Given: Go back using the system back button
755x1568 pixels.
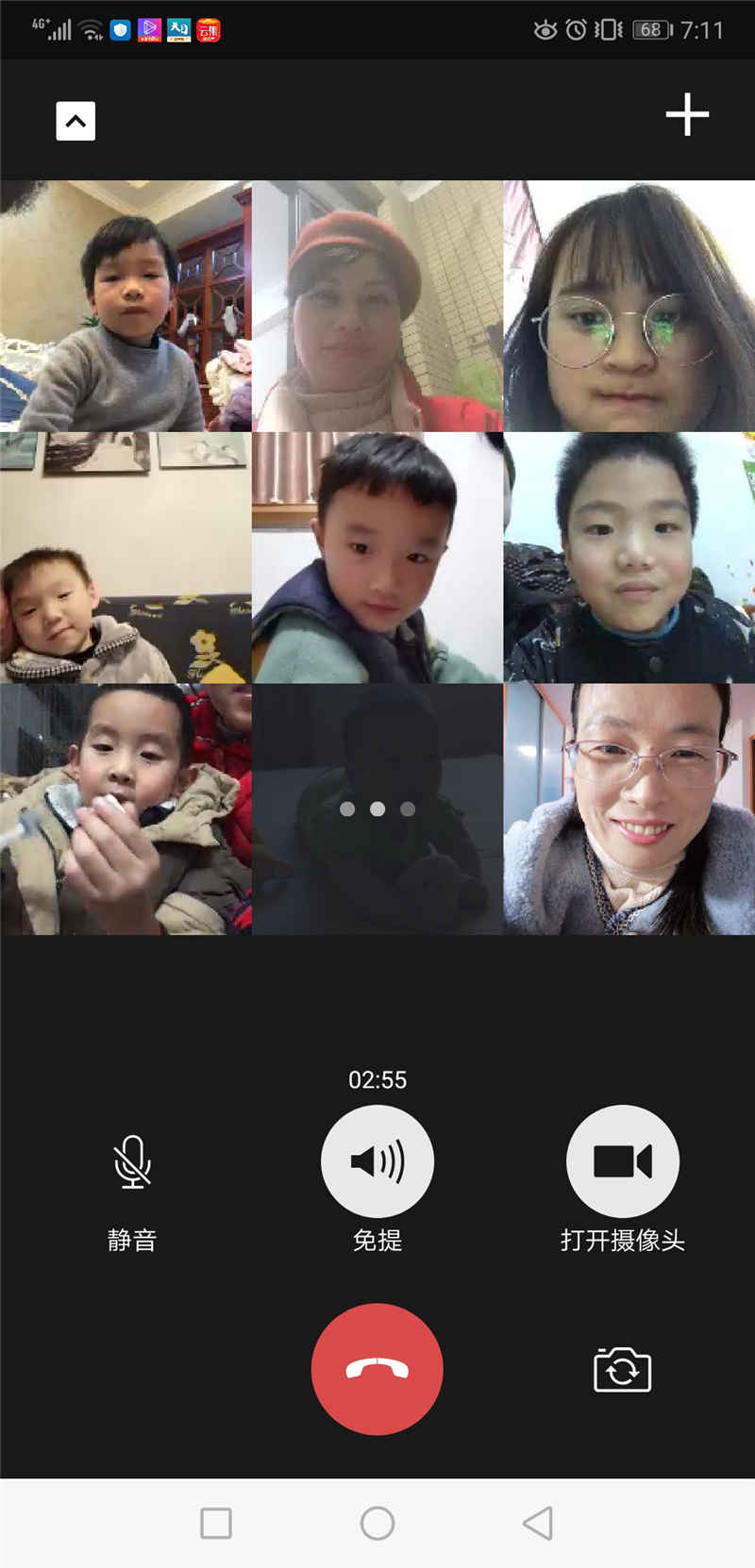Looking at the screenshot, I should [x=538, y=1523].
